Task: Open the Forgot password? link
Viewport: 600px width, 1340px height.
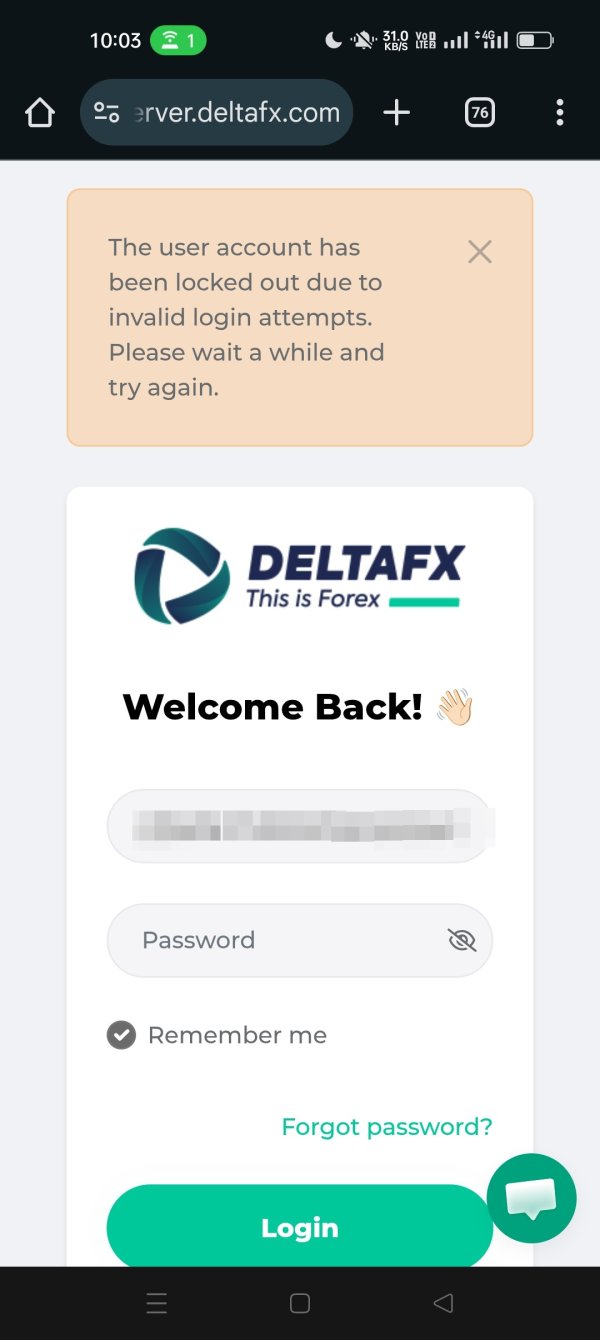Action: [x=387, y=1127]
